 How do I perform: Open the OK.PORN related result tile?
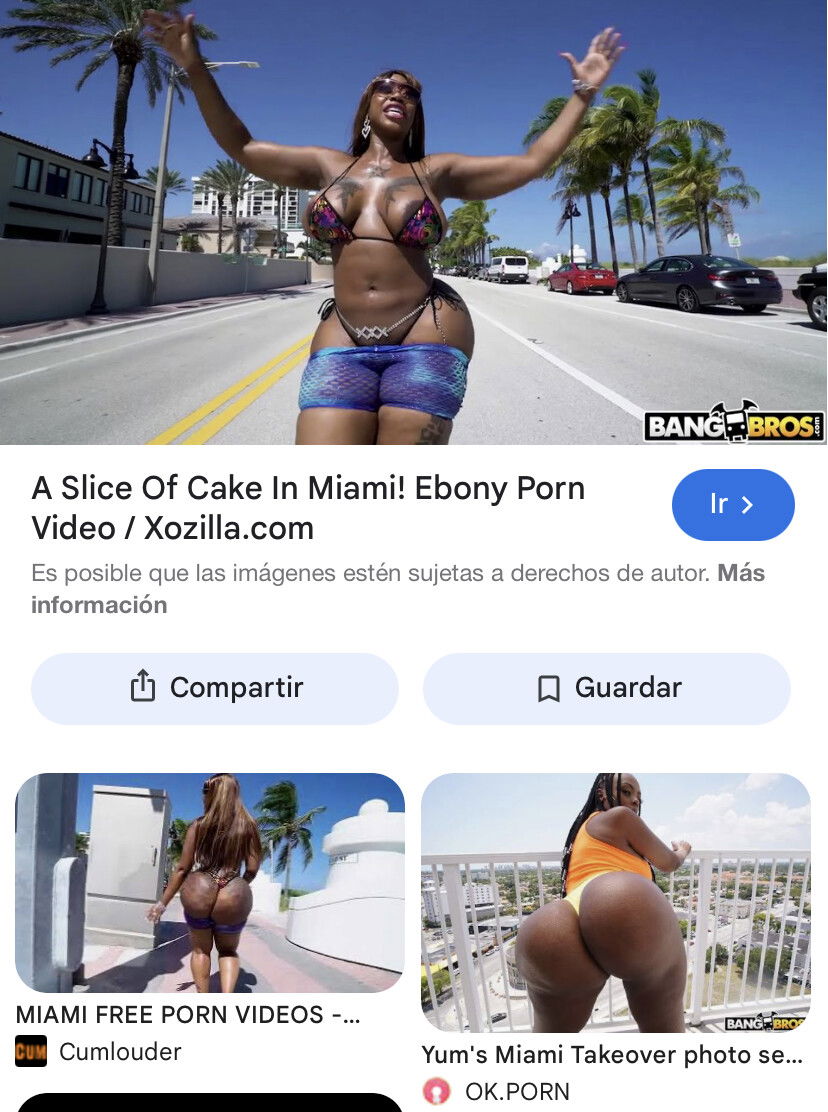point(615,902)
